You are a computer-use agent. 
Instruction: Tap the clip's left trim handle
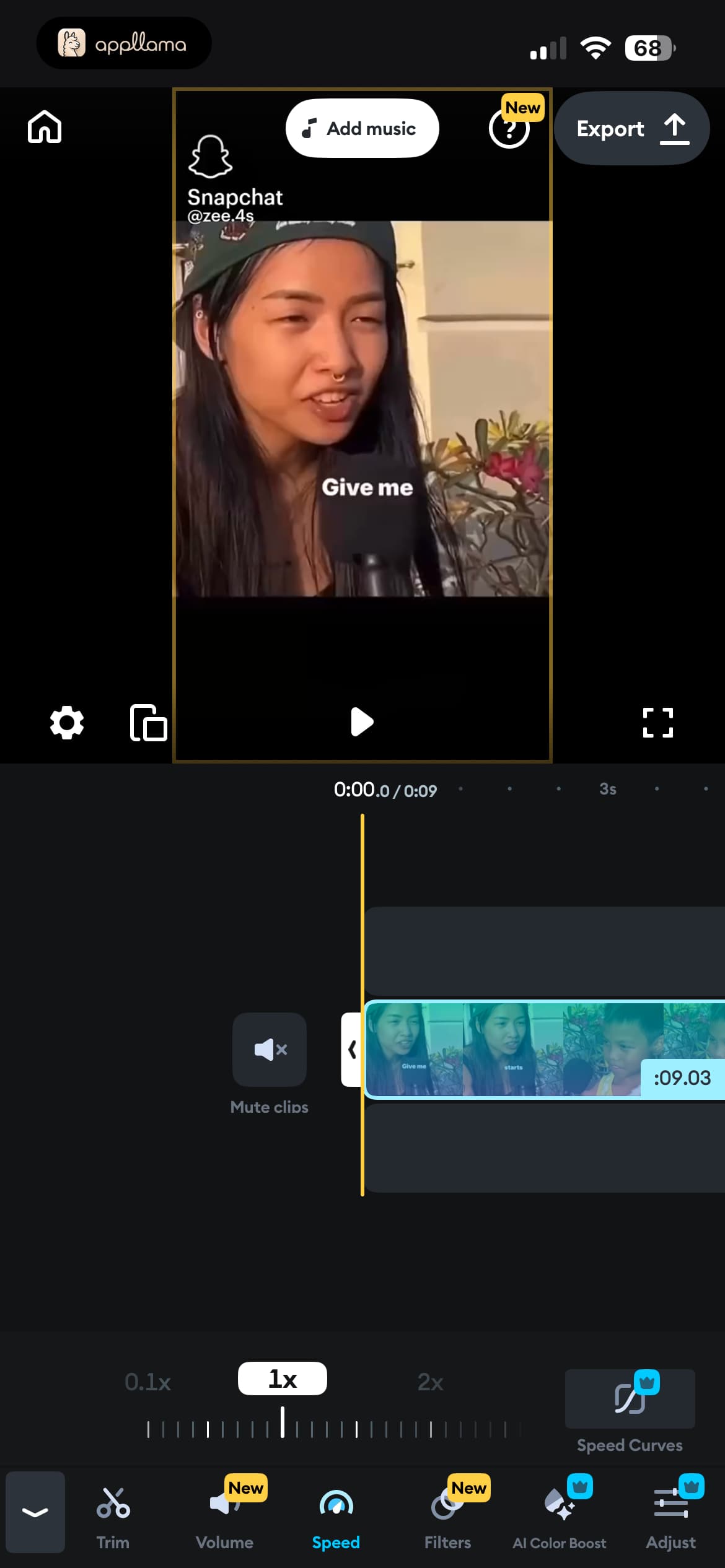click(351, 1050)
